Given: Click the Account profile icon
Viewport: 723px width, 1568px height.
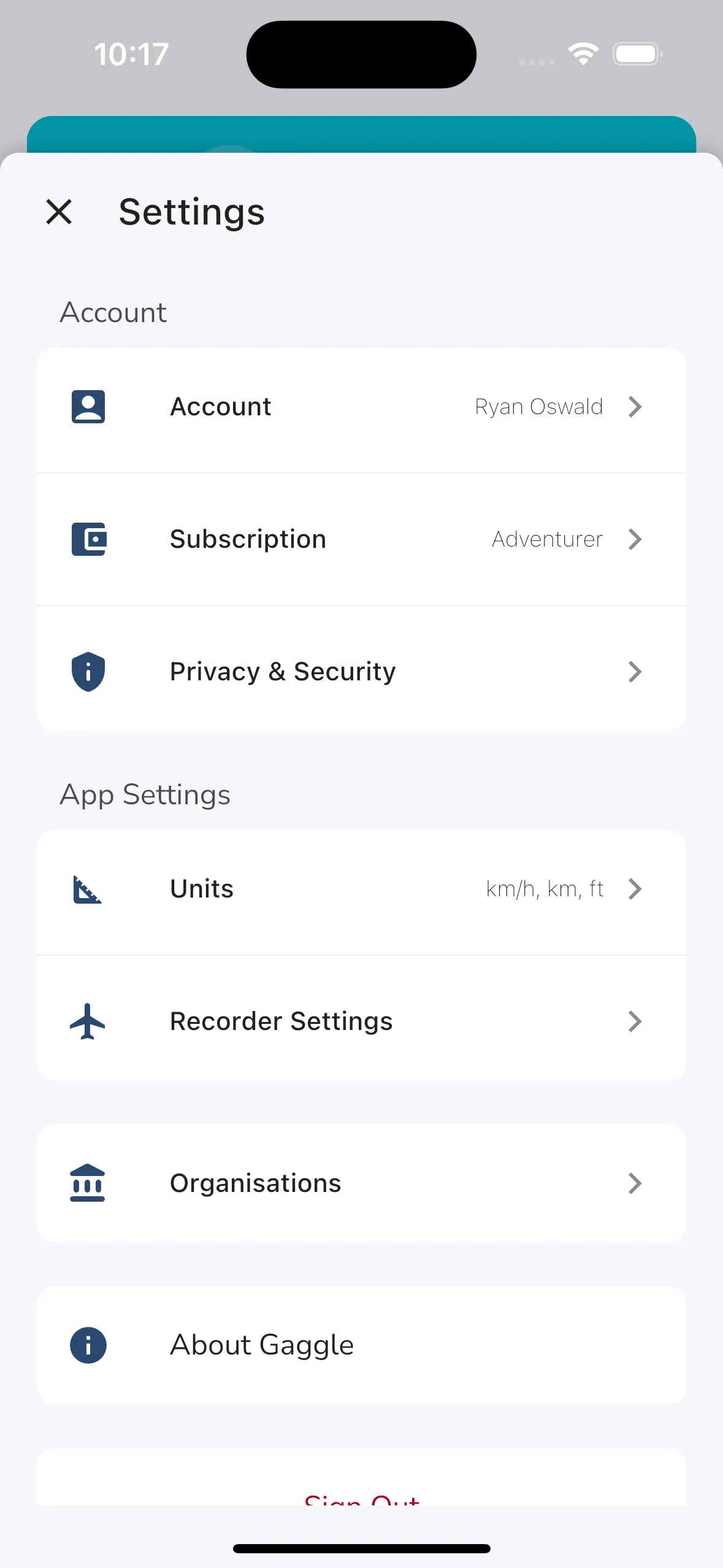Looking at the screenshot, I should [x=88, y=406].
